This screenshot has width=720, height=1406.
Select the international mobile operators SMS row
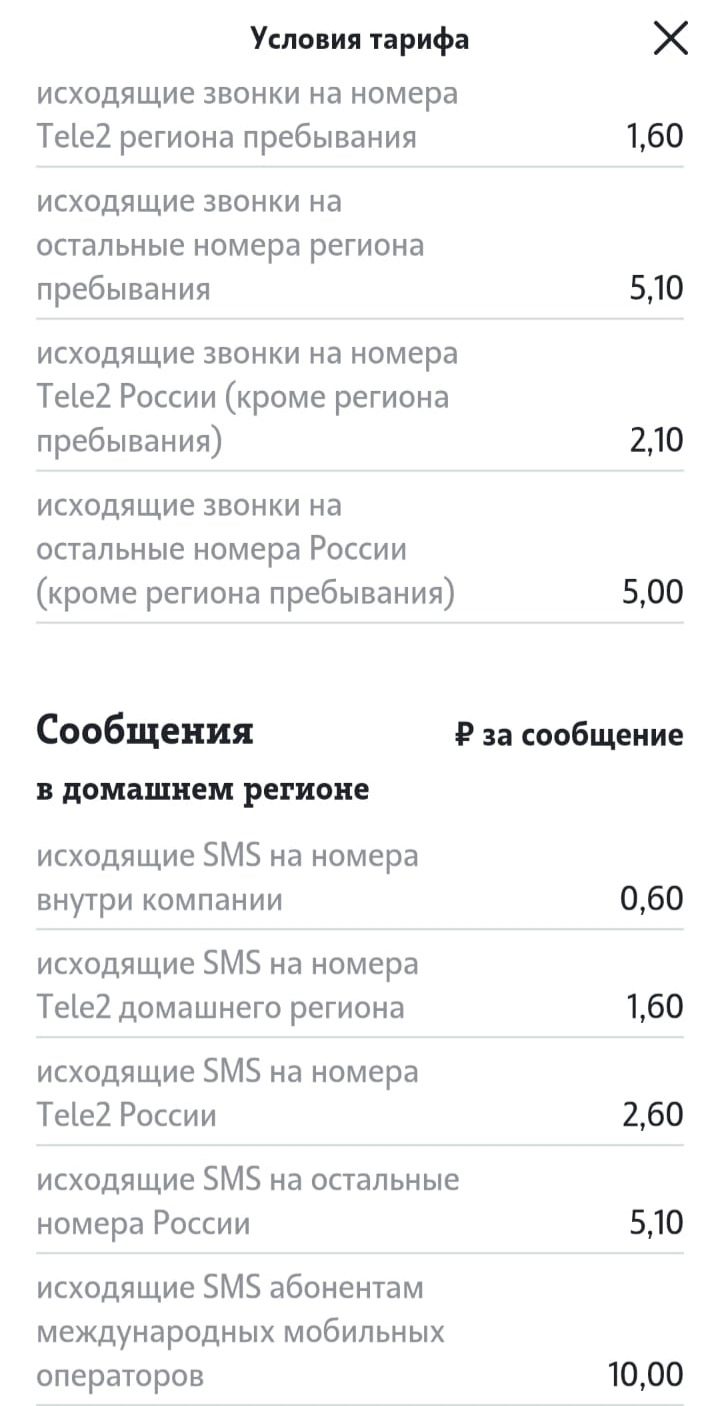click(240, 1332)
